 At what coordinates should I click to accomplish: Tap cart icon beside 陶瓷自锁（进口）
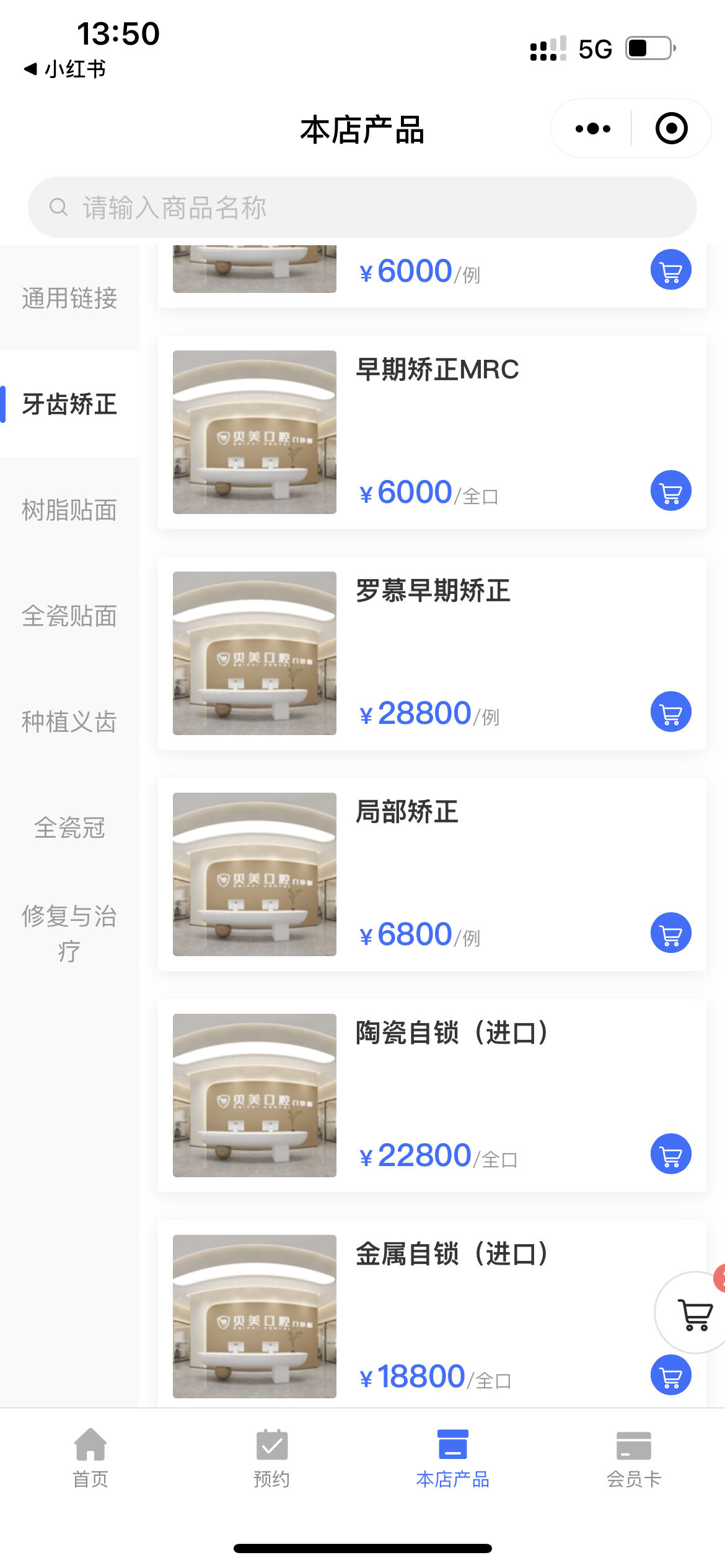pyautogui.click(x=670, y=1152)
